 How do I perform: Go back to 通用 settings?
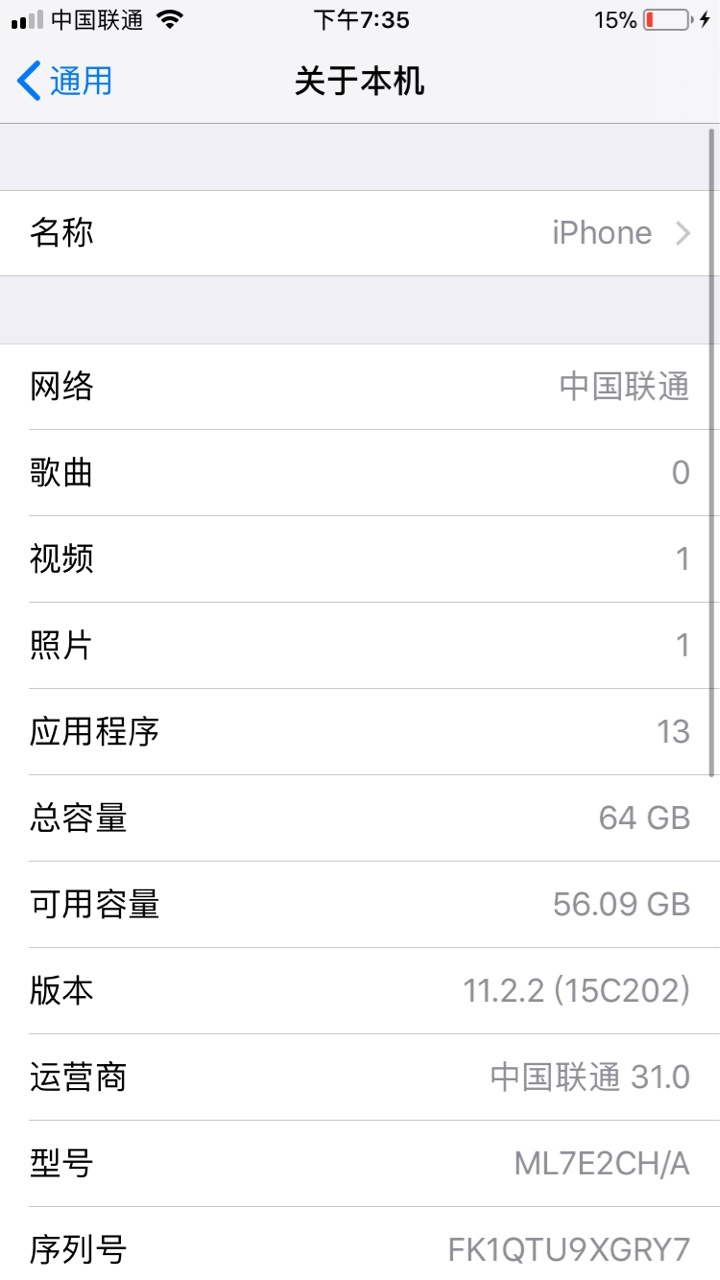point(65,81)
